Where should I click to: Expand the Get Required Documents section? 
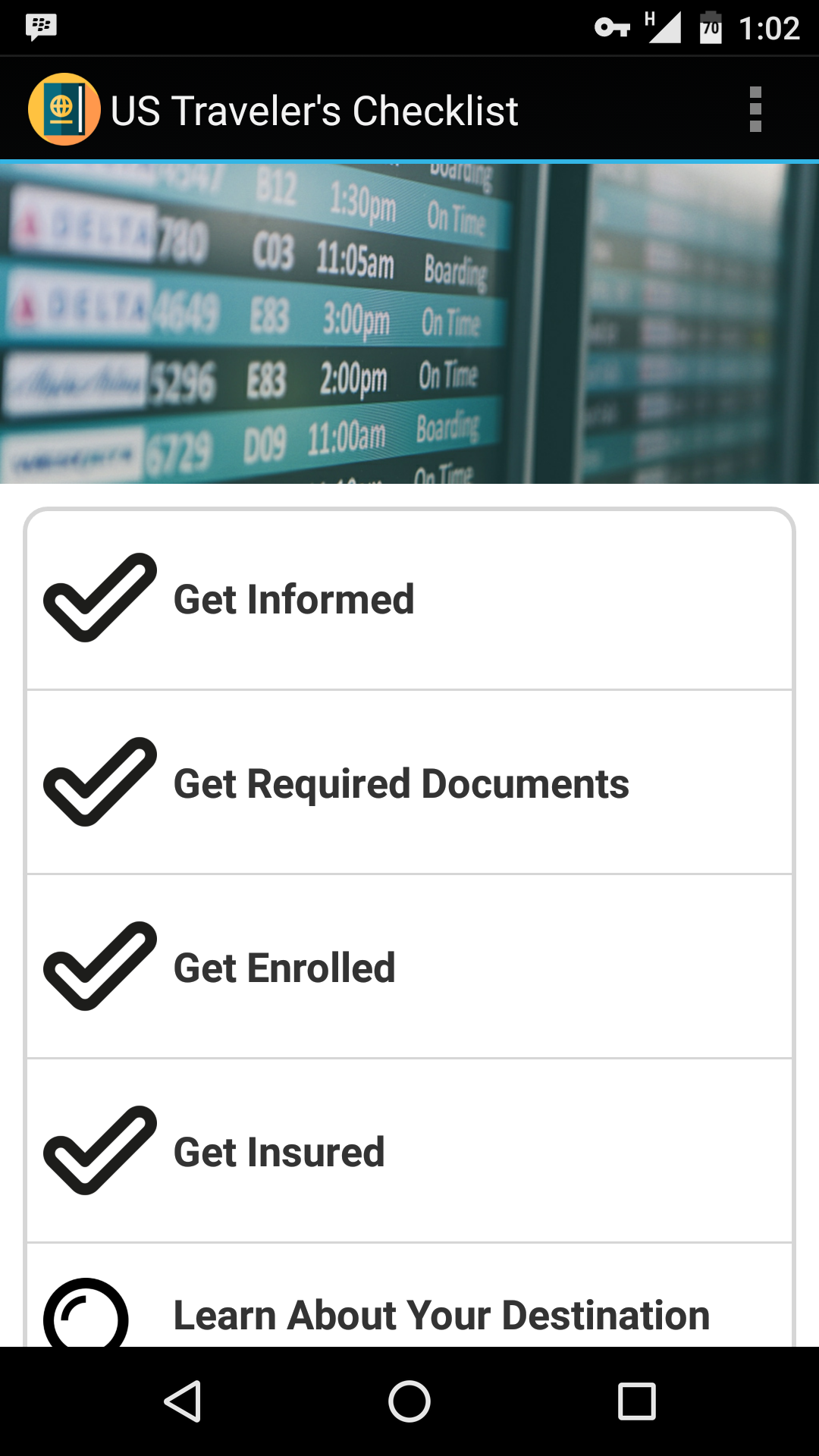[x=409, y=784]
